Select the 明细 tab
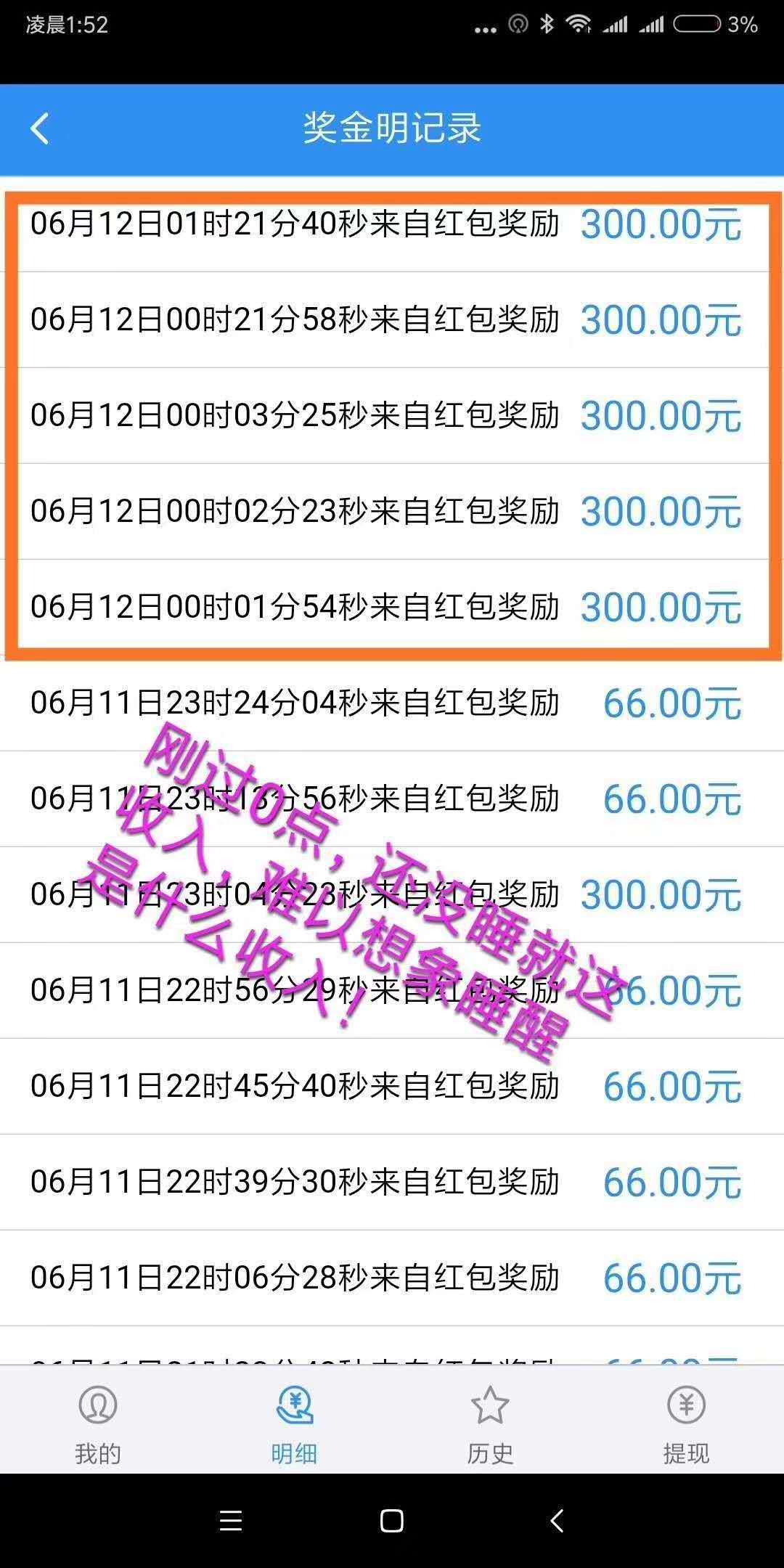The height and width of the screenshot is (1568, 784). 294,1424
